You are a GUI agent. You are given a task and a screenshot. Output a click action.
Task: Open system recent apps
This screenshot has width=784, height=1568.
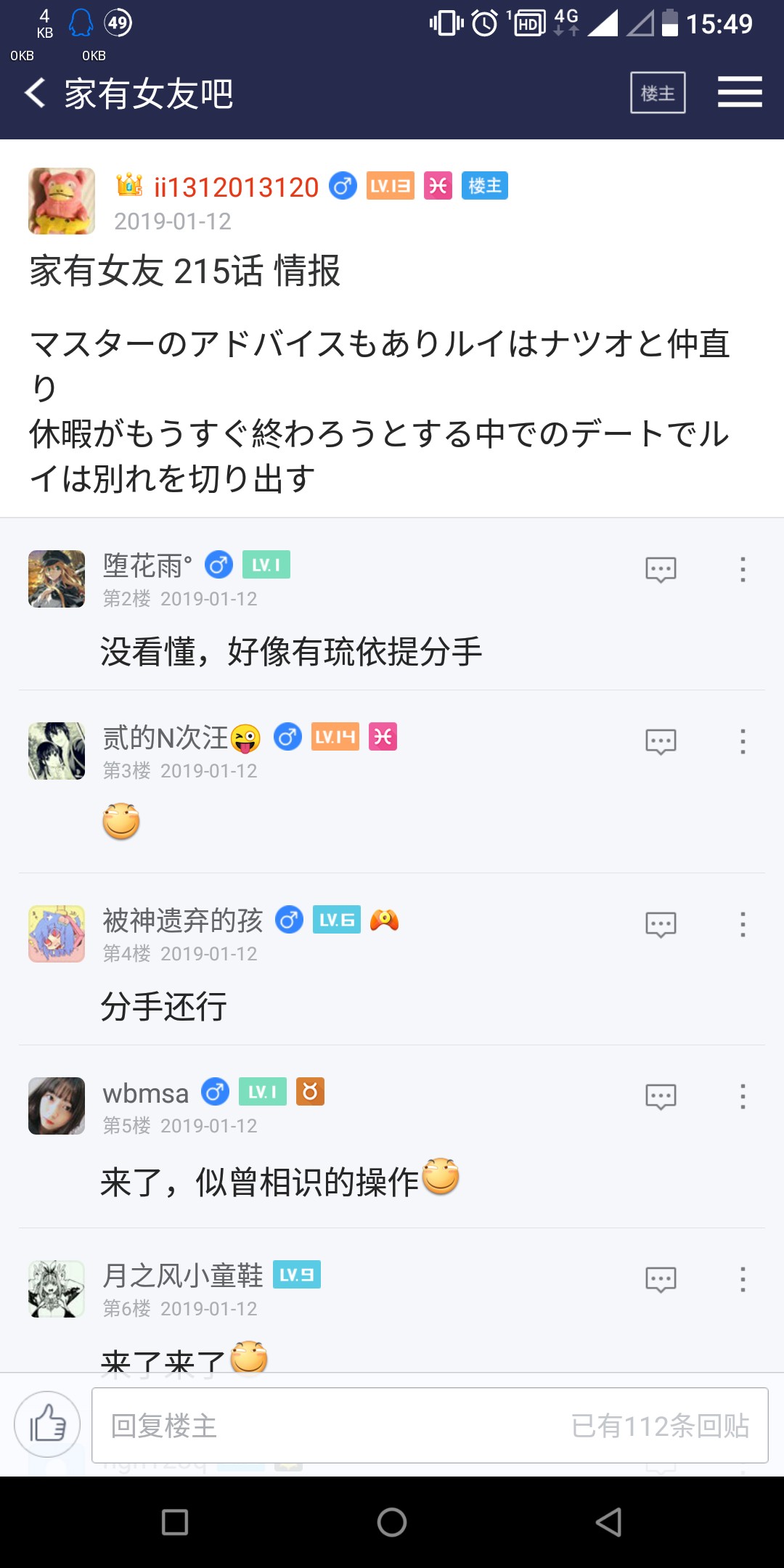coord(175,1522)
